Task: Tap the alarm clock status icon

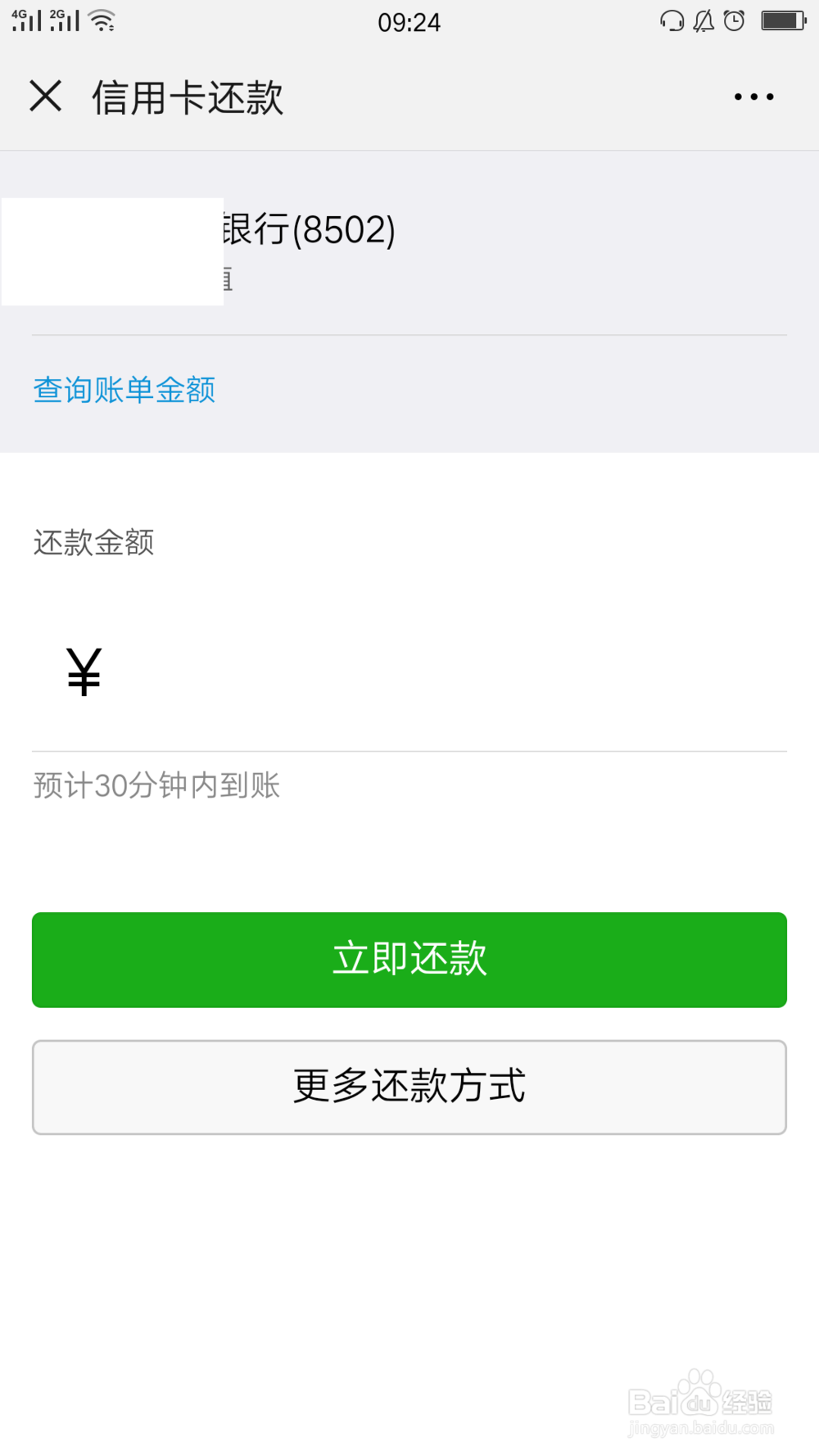Action: 733,20
